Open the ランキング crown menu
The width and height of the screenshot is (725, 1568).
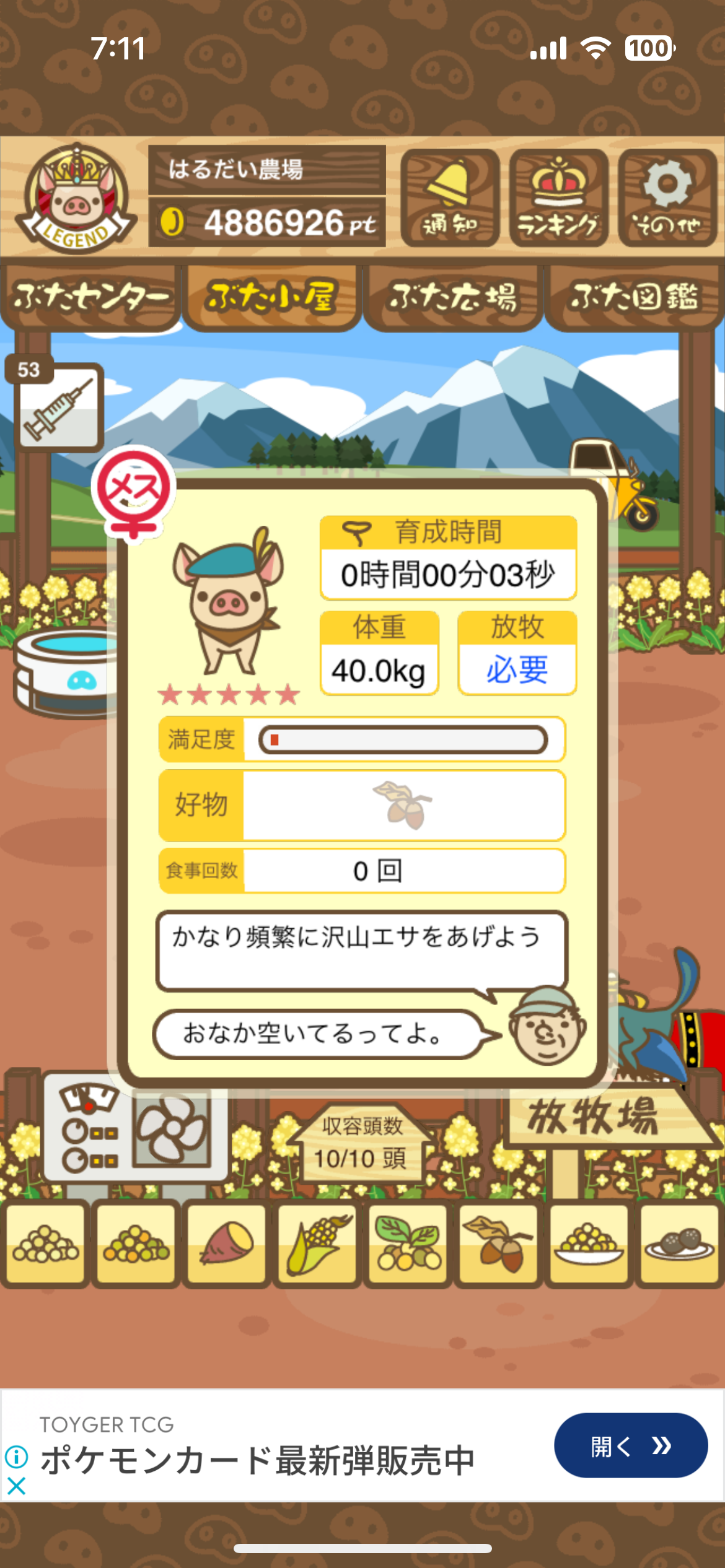pos(558,198)
